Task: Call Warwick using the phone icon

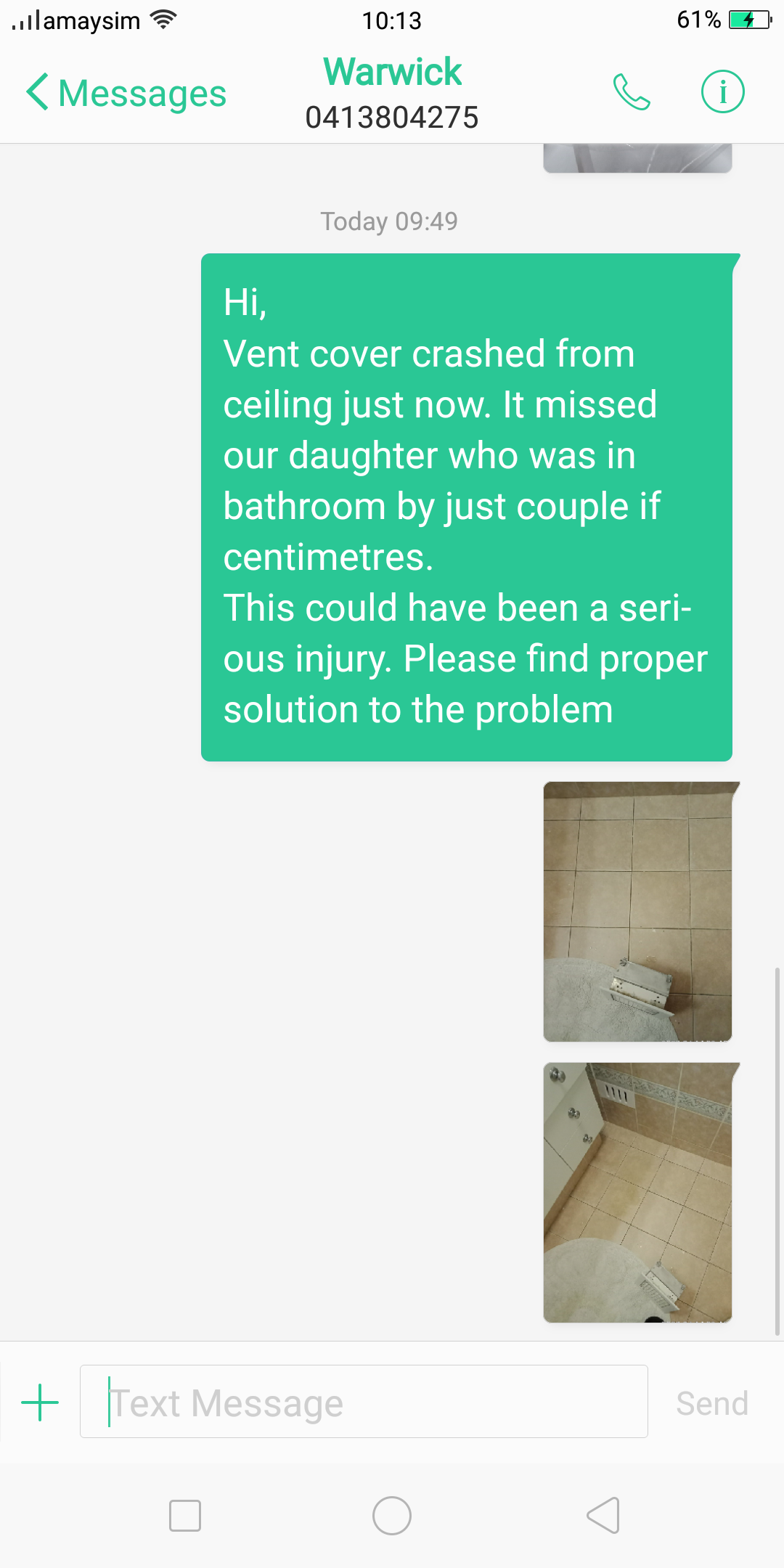Action: pyautogui.click(x=632, y=92)
